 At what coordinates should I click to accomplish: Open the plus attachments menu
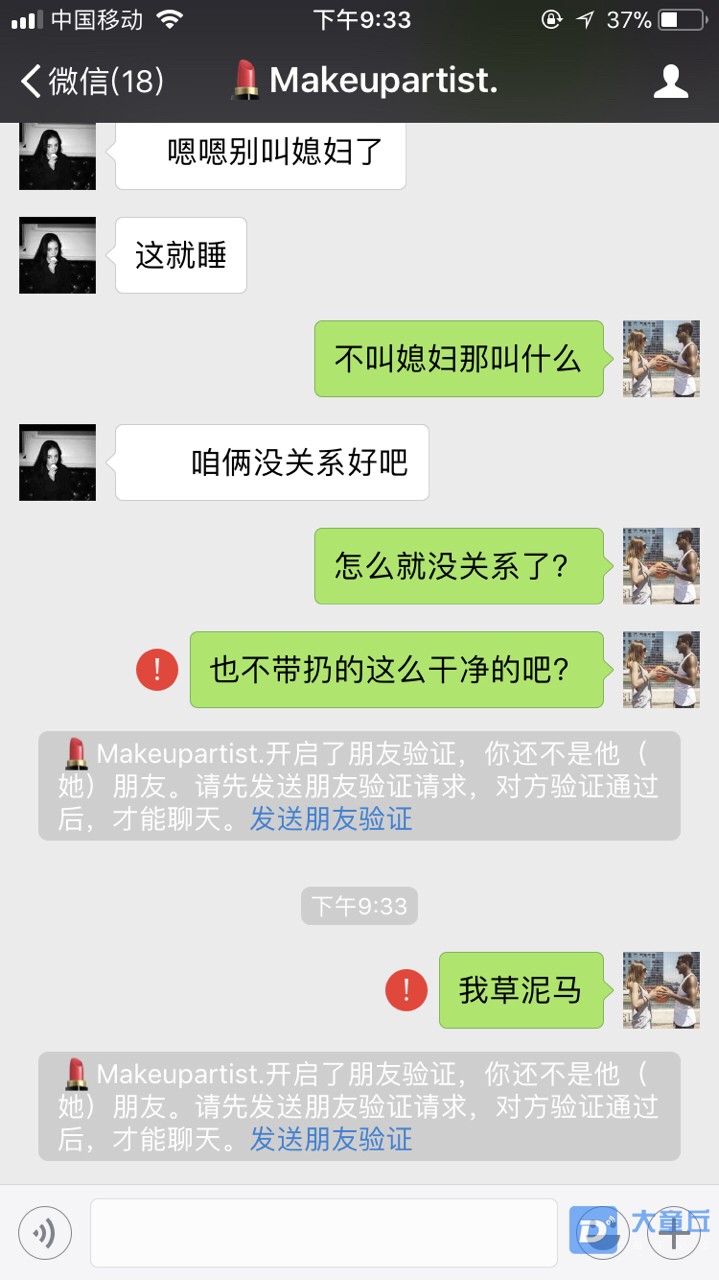tap(674, 1233)
